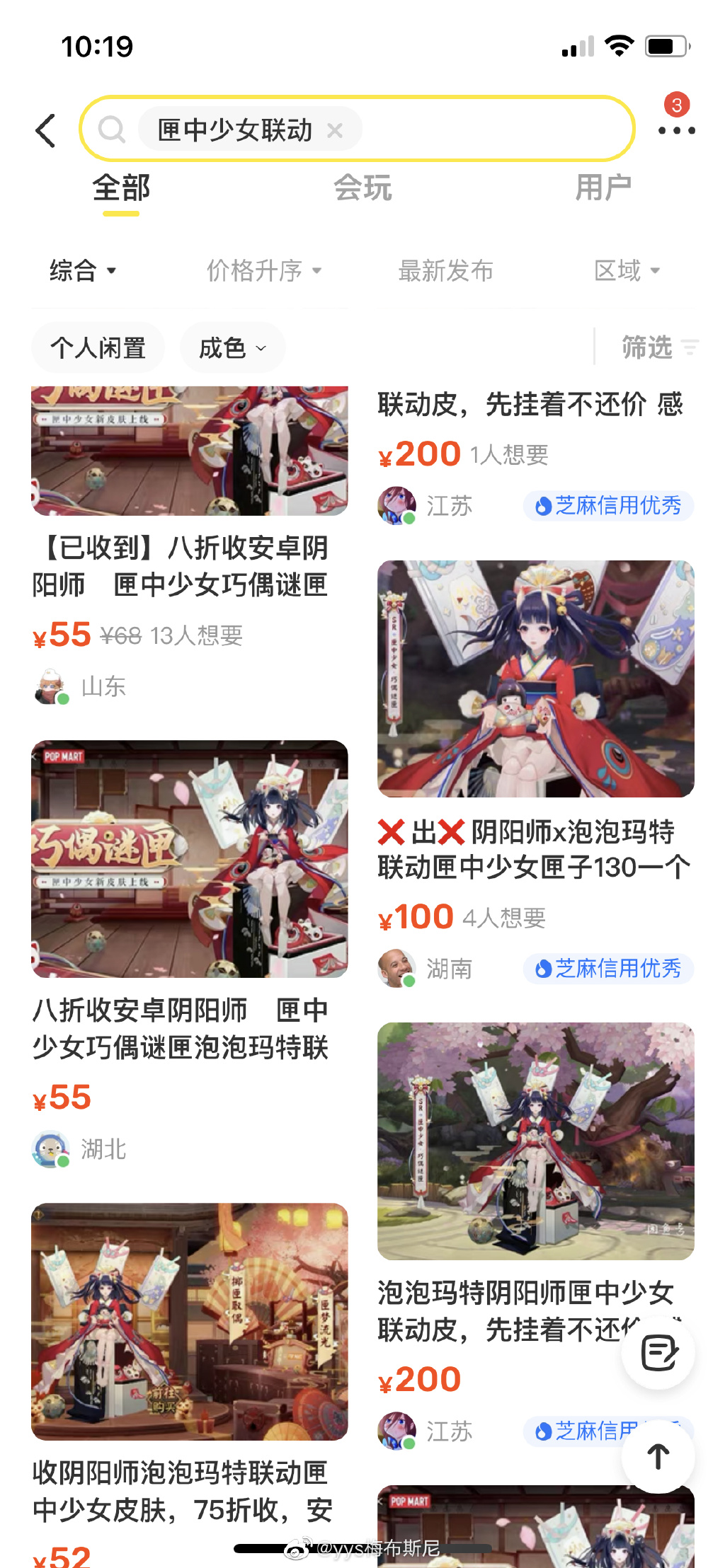Expand the 成色 condition dropdown
The image size is (725, 1568).
pos(232,347)
